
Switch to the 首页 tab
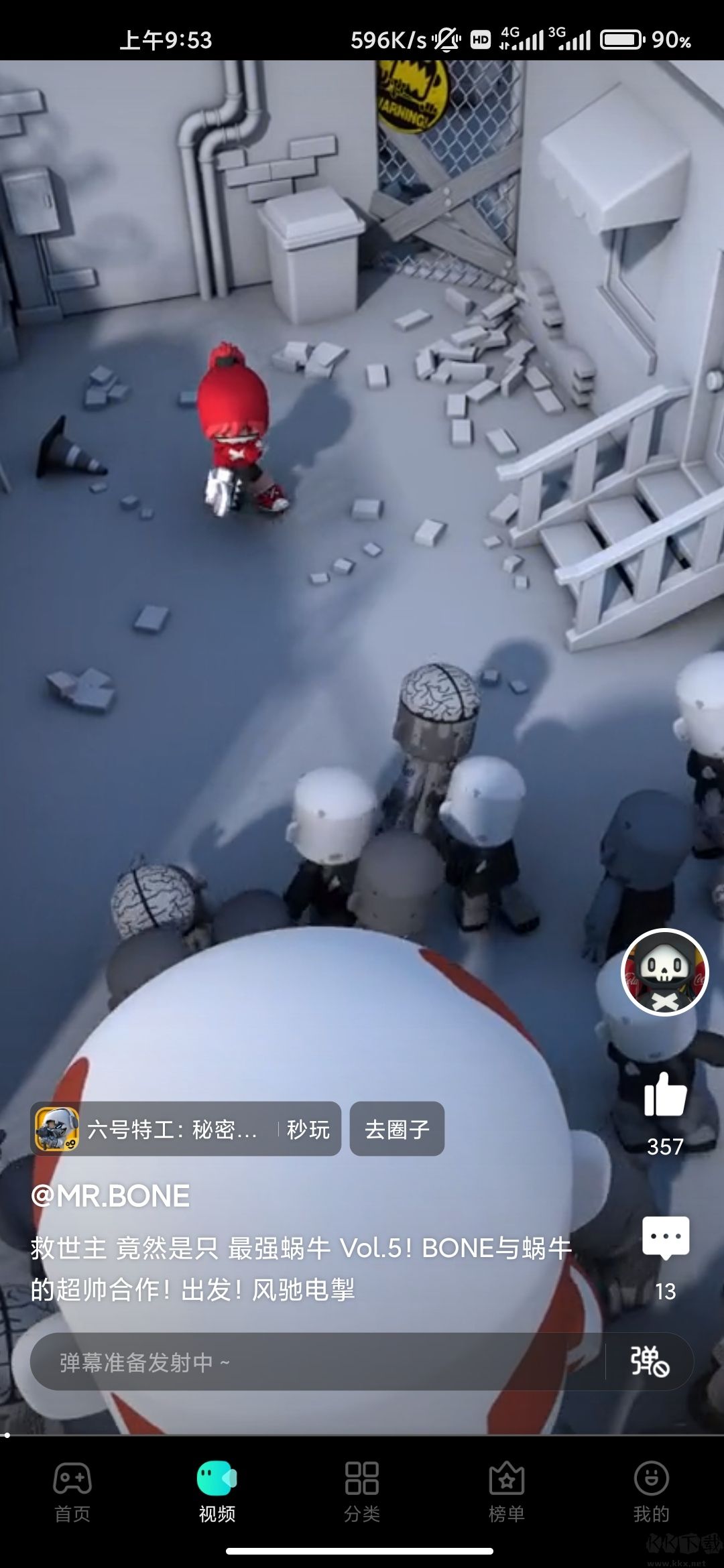(x=72, y=1489)
